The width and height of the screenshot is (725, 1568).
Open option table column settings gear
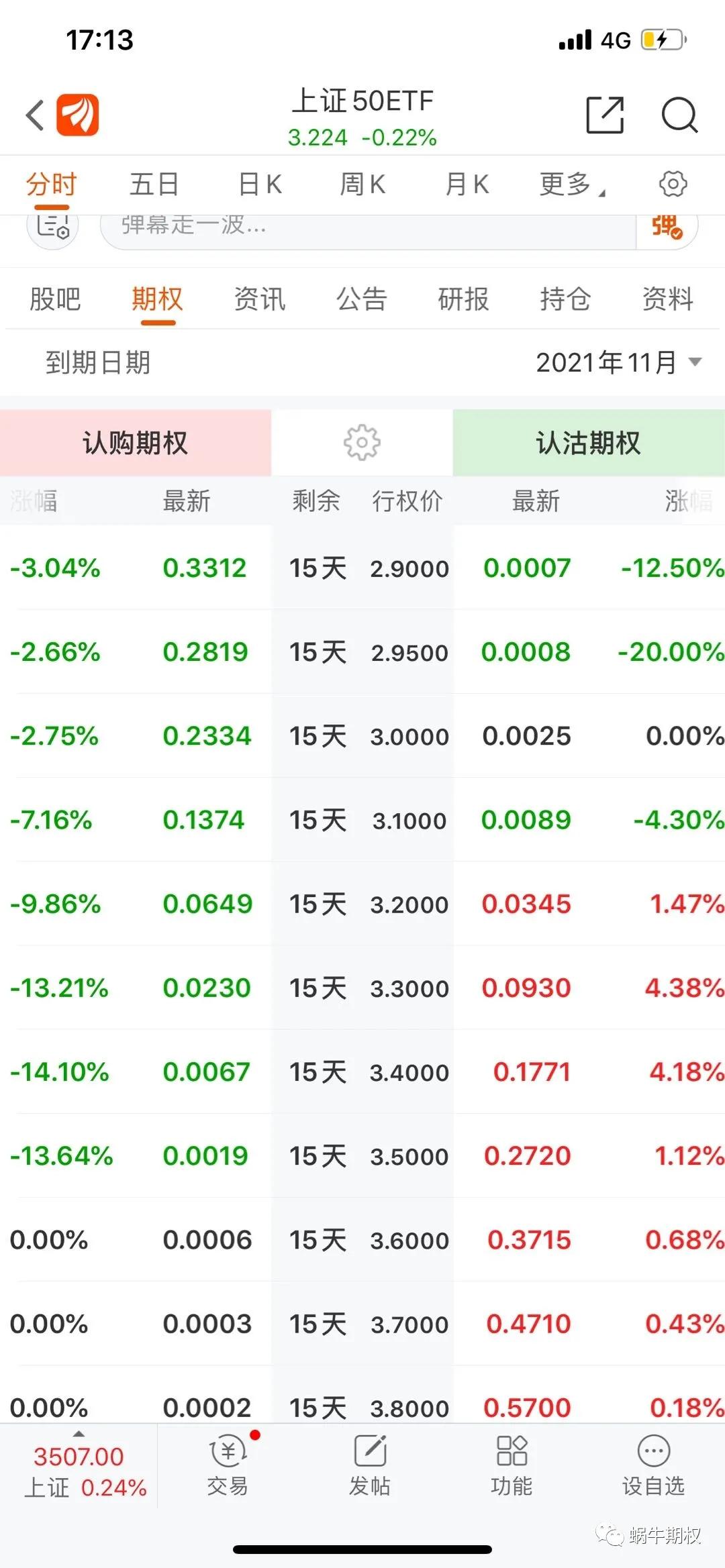tap(362, 443)
